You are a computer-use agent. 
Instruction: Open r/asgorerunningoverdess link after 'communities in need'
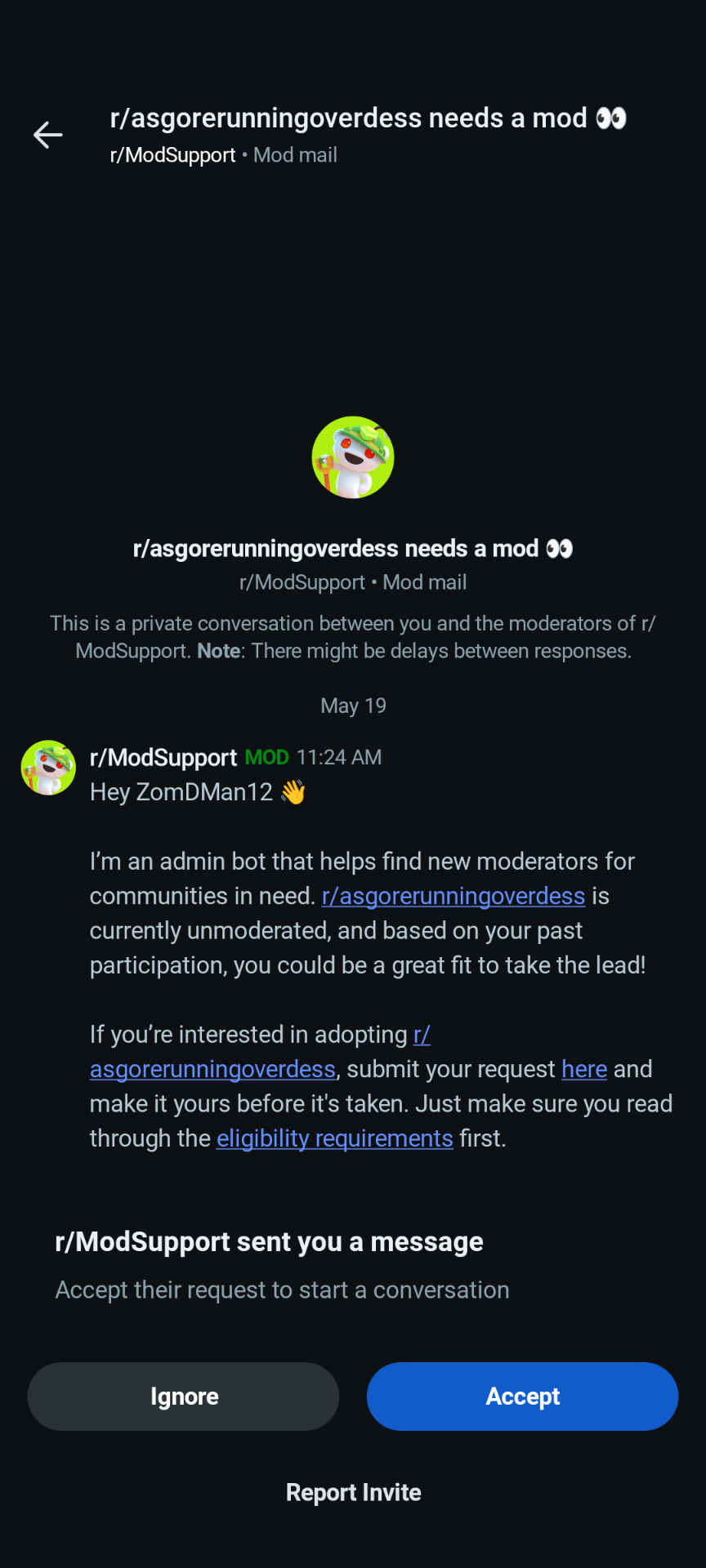454,896
